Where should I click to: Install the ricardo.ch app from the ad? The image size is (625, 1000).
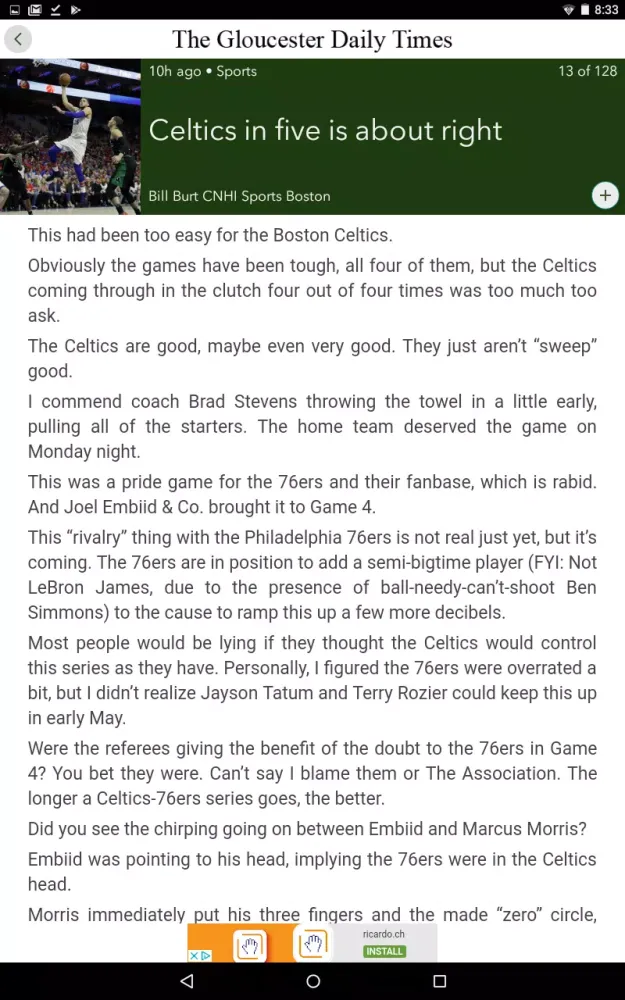coord(384,951)
